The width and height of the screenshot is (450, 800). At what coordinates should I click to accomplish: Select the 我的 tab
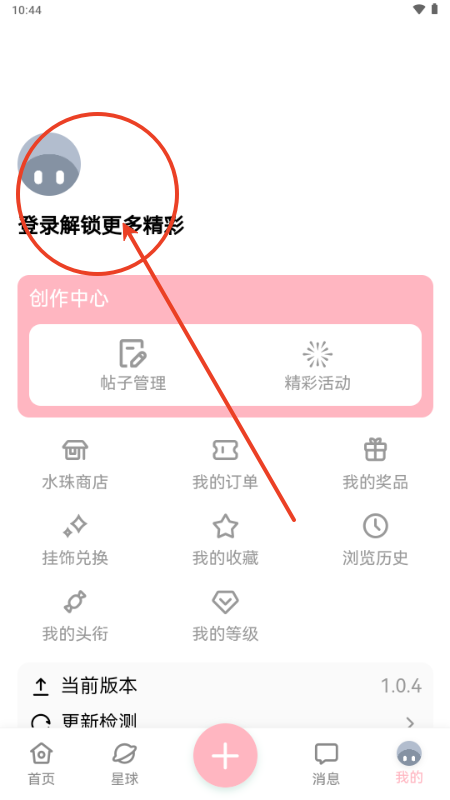[409, 764]
